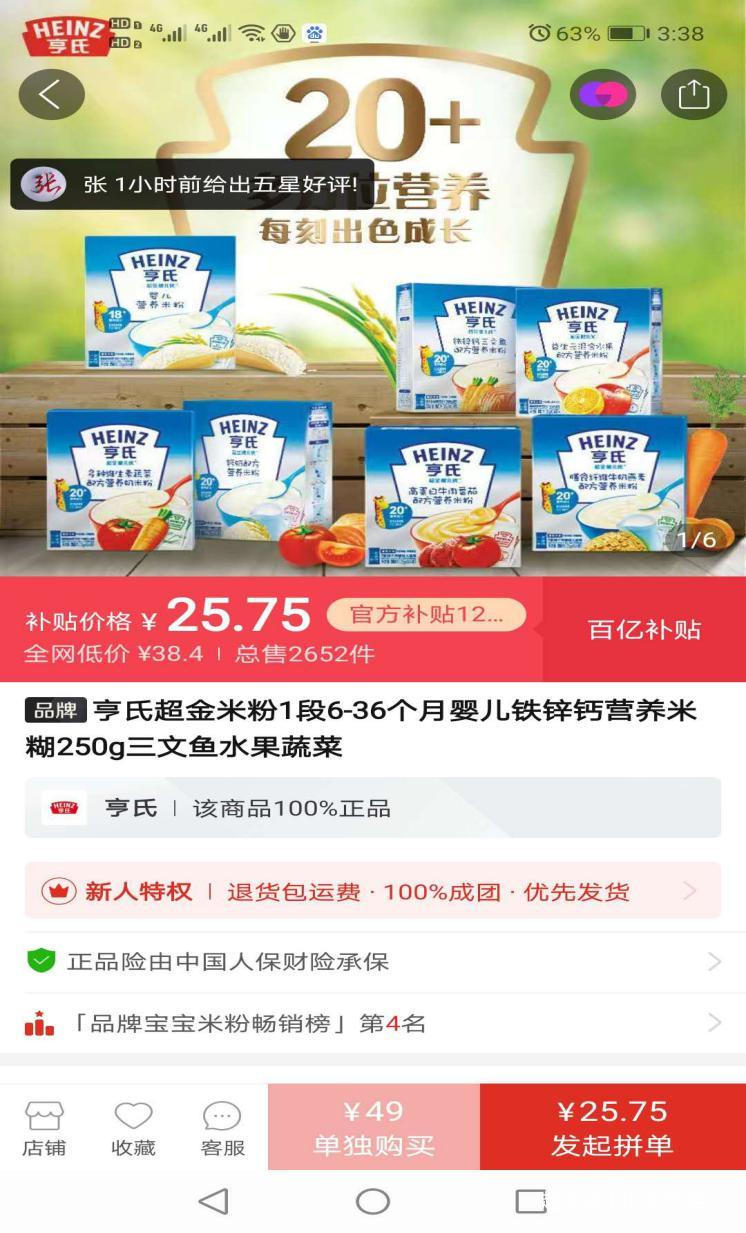
Task: Share this product via the share icon
Action: [693, 95]
